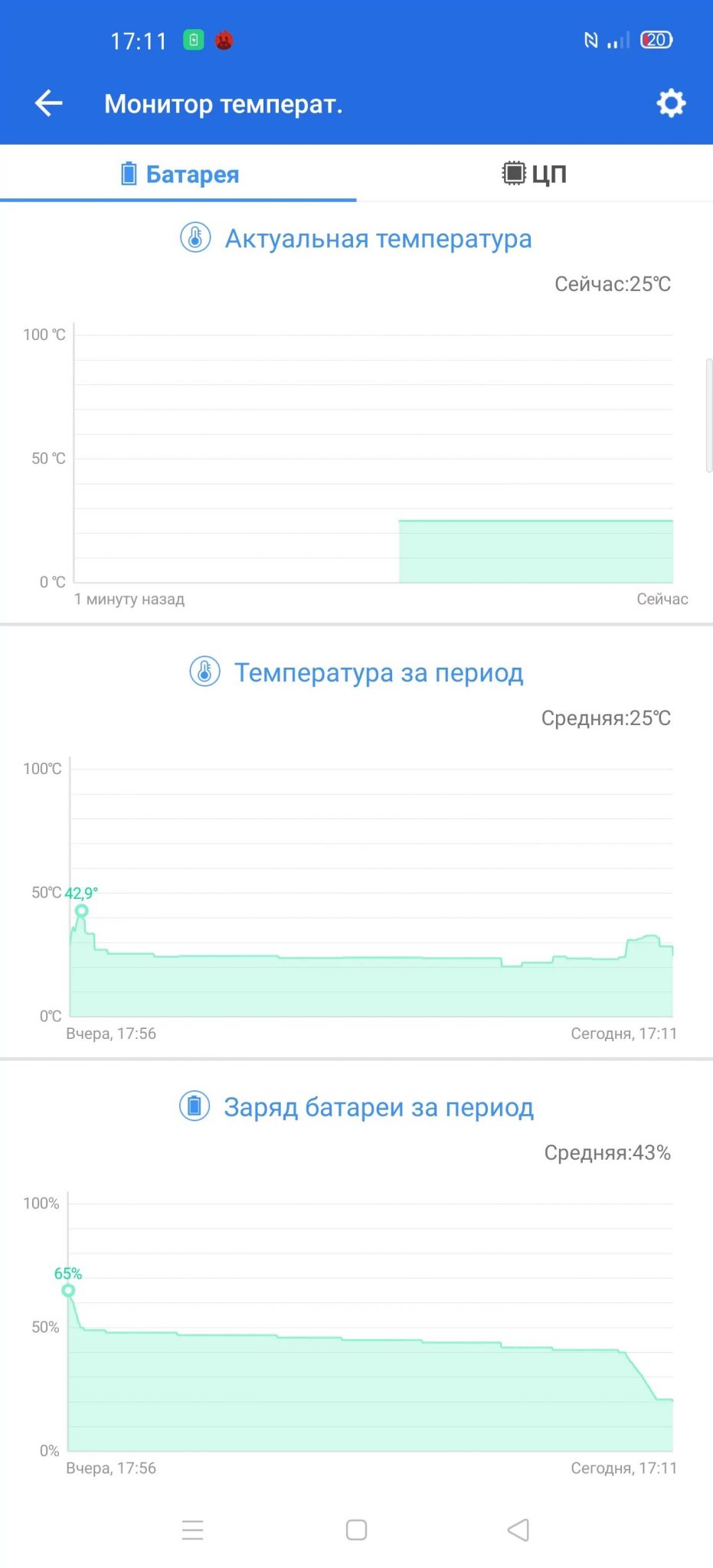713x1568 pixels.
Task: Open the settings gear
Action: [x=671, y=103]
